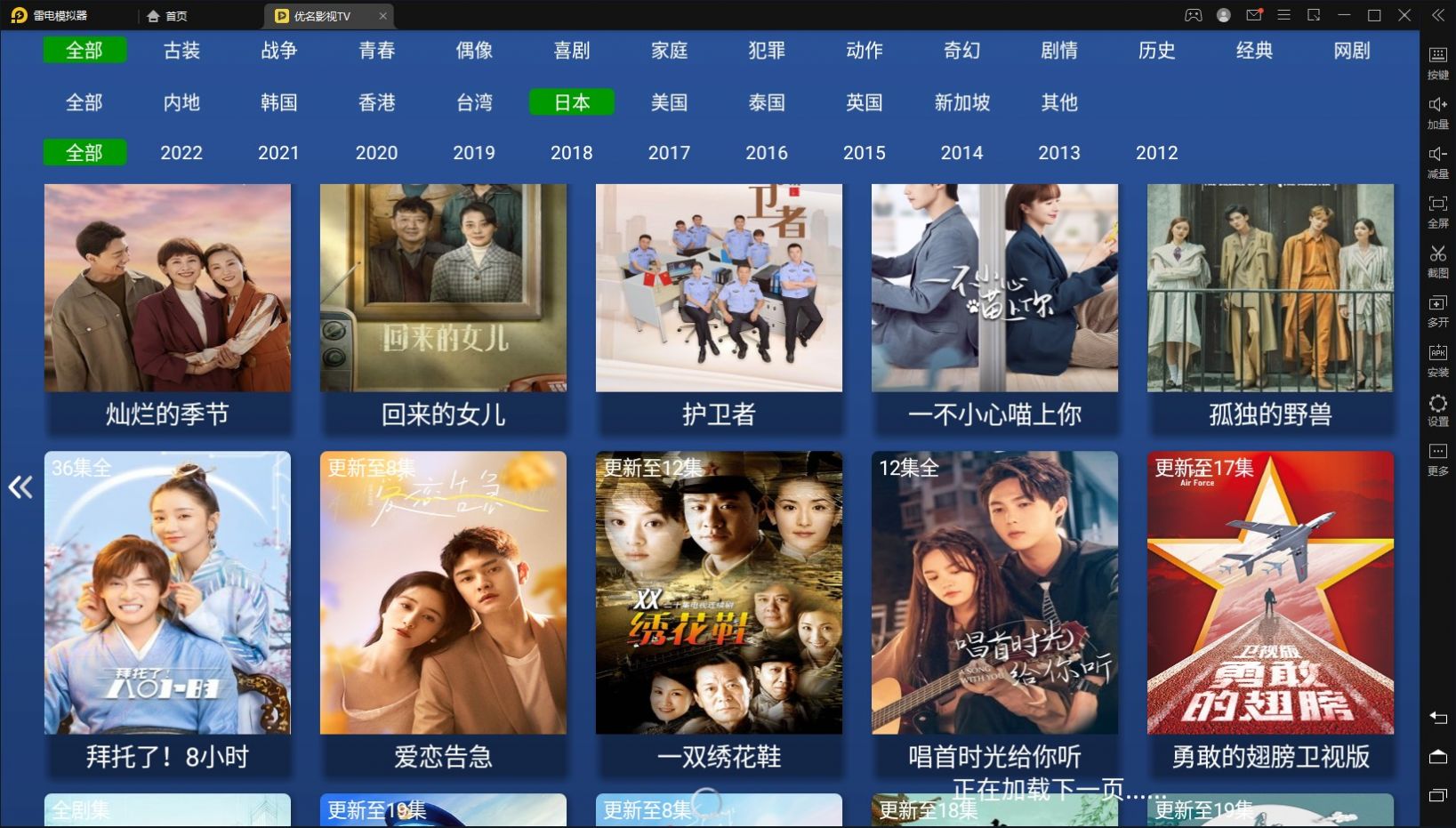This screenshot has height=828, width=1456.
Task: Choose the 内地 region filter
Action: click(x=181, y=102)
